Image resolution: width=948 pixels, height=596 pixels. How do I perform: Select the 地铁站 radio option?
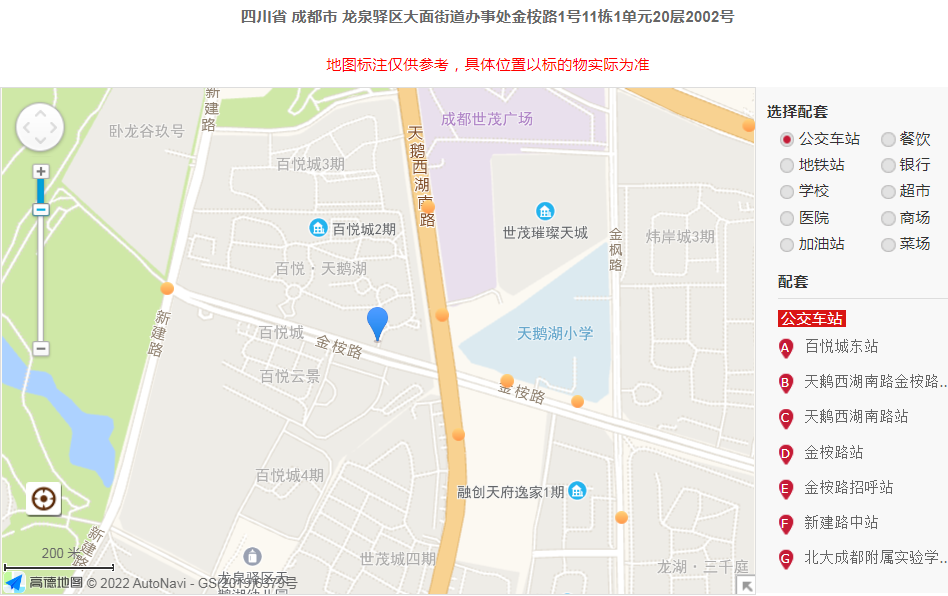coord(787,165)
